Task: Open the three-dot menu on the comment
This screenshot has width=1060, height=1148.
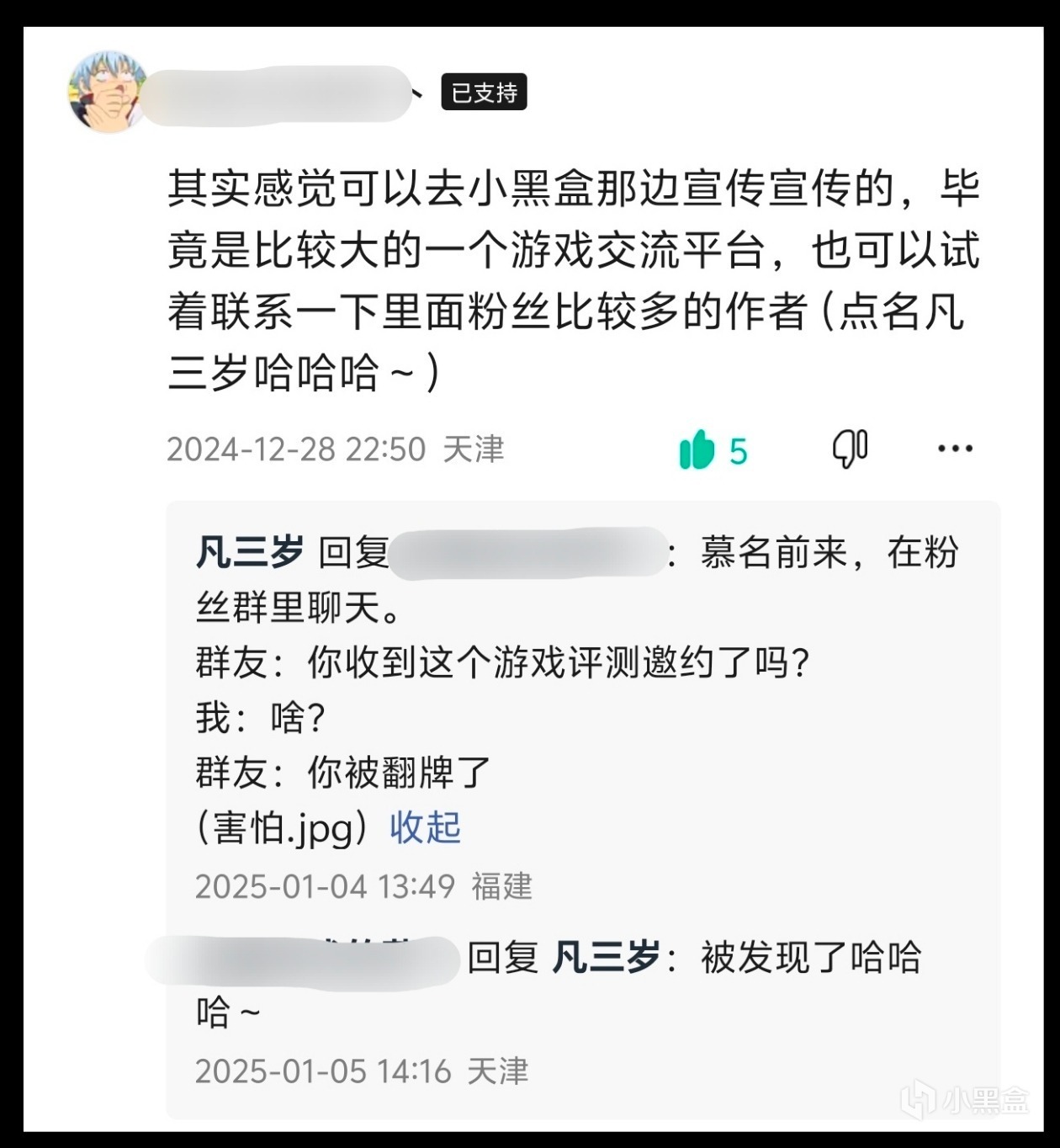Action: coord(955,449)
